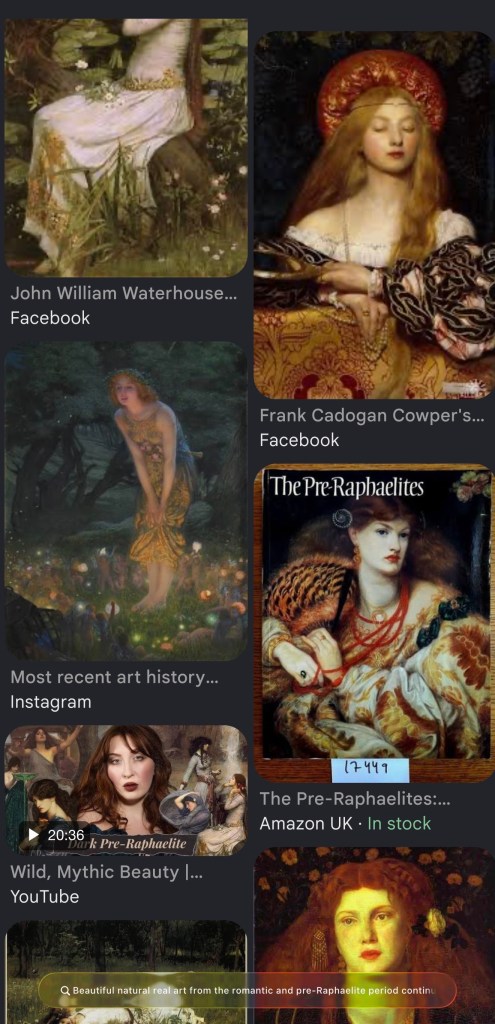Open the John William Waterhouse Facebook image
Viewport: 495px width, 1024px height.
tap(126, 148)
